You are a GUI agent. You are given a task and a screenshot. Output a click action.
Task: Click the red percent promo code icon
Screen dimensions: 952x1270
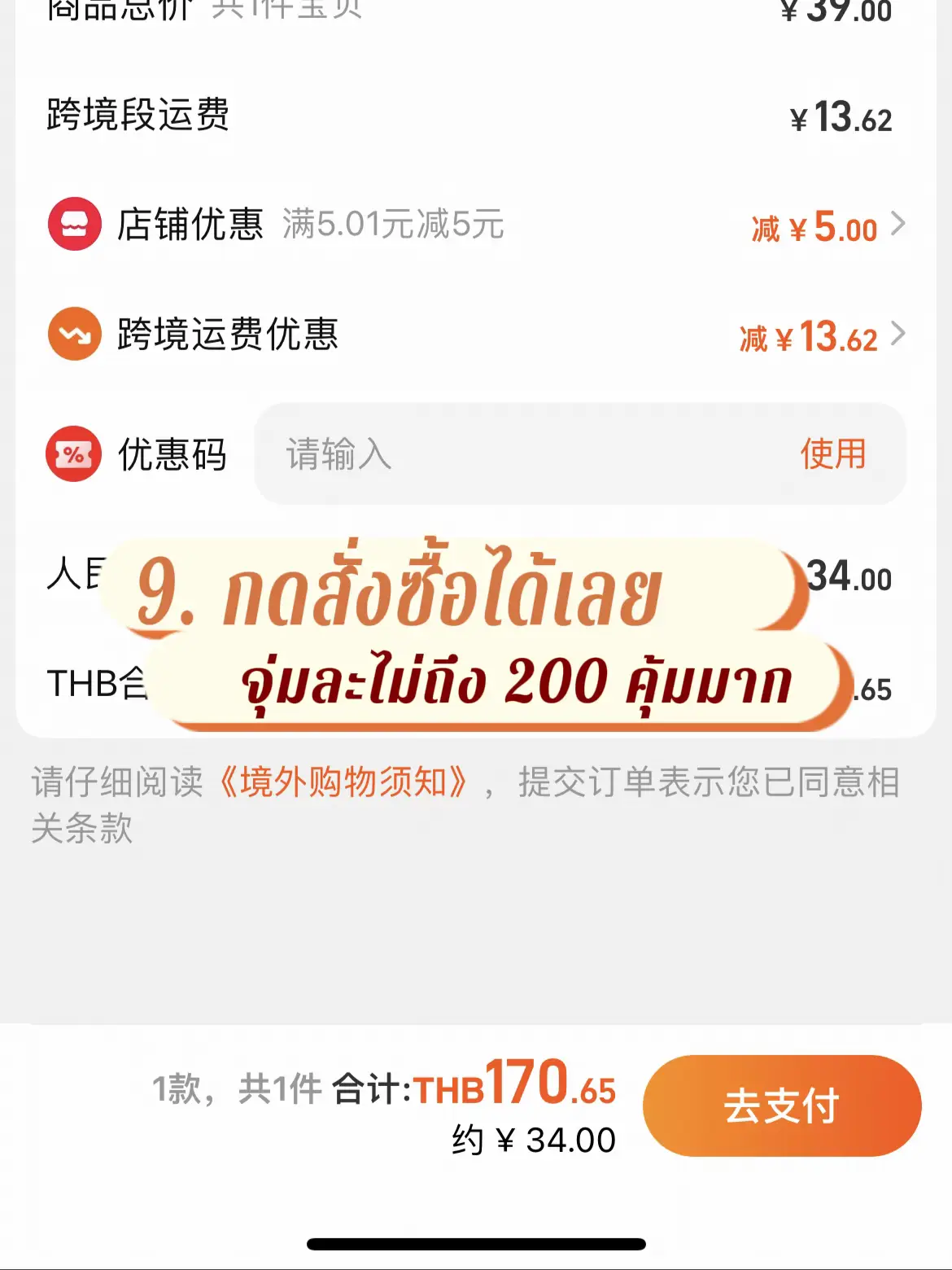pos(73,455)
